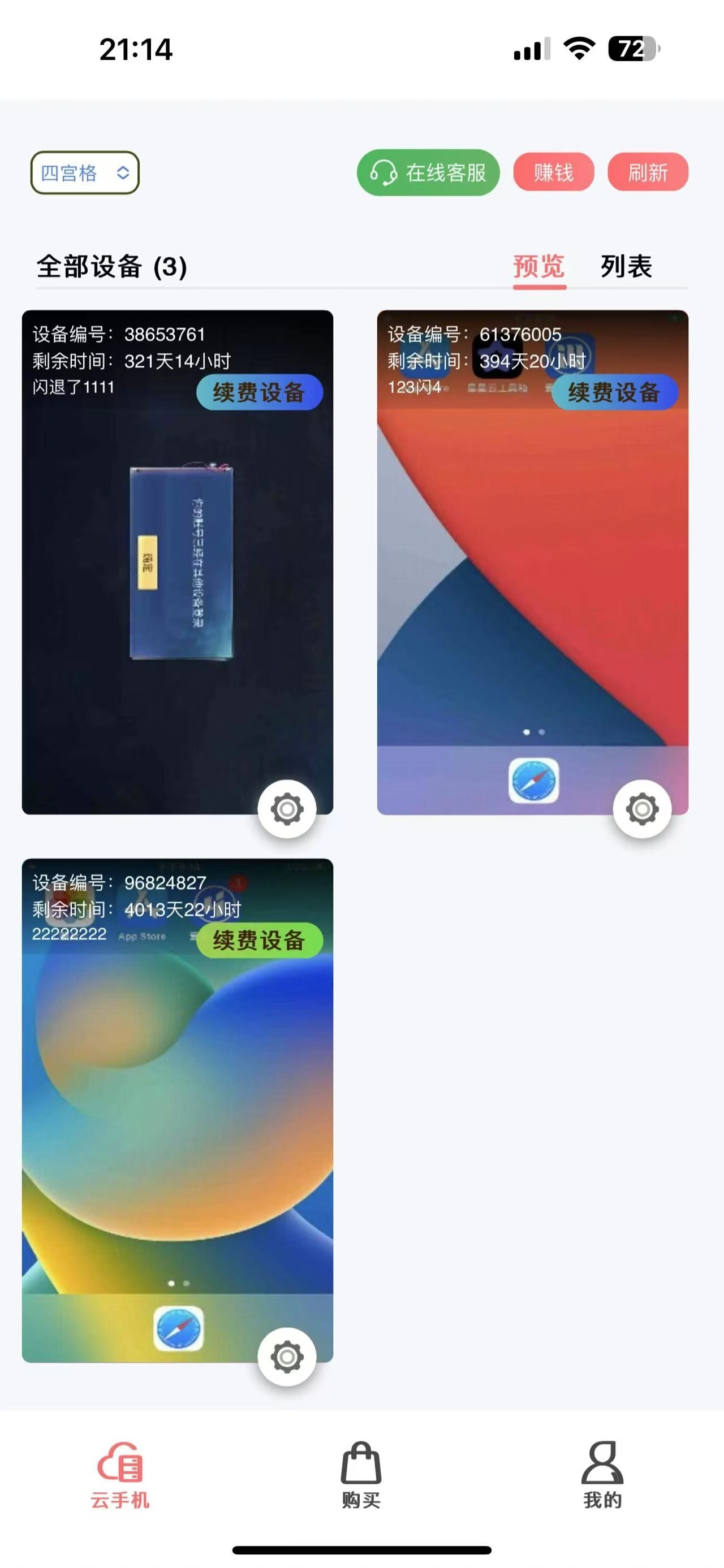
Task: Refresh devices with 刷新 button
Action: [x=647, y=172]
